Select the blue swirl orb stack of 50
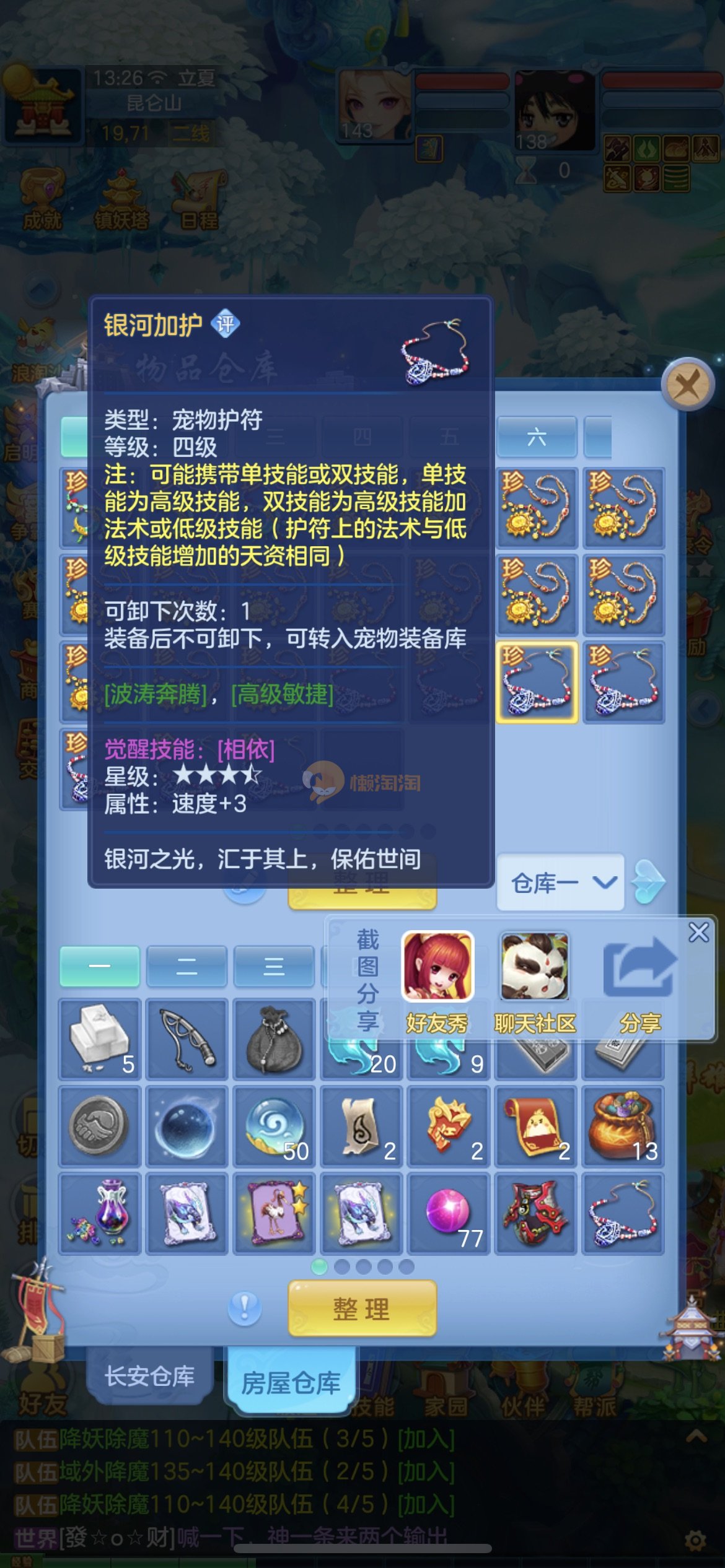This screenshot has width=725, height=1568. click(274, 1126)
